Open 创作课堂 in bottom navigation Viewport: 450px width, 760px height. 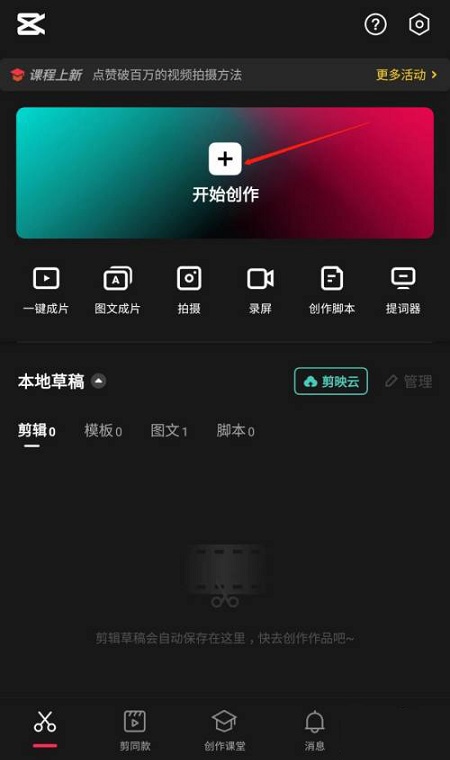pyautogui.click(x=225, y=730)
